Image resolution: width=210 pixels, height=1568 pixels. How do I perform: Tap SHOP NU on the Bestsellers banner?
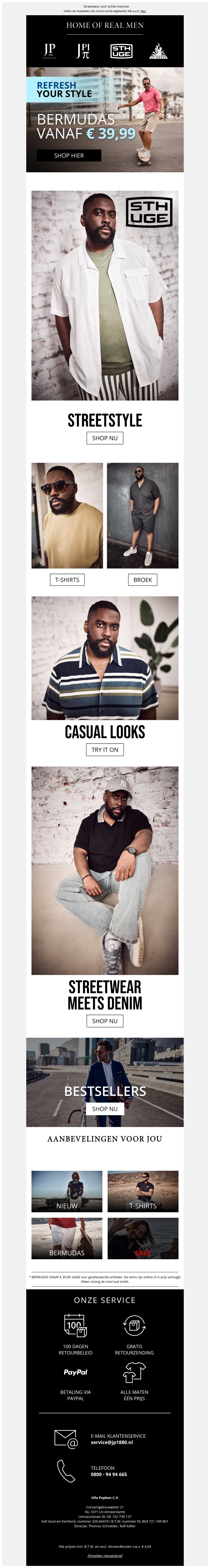tap(105, 1108)
